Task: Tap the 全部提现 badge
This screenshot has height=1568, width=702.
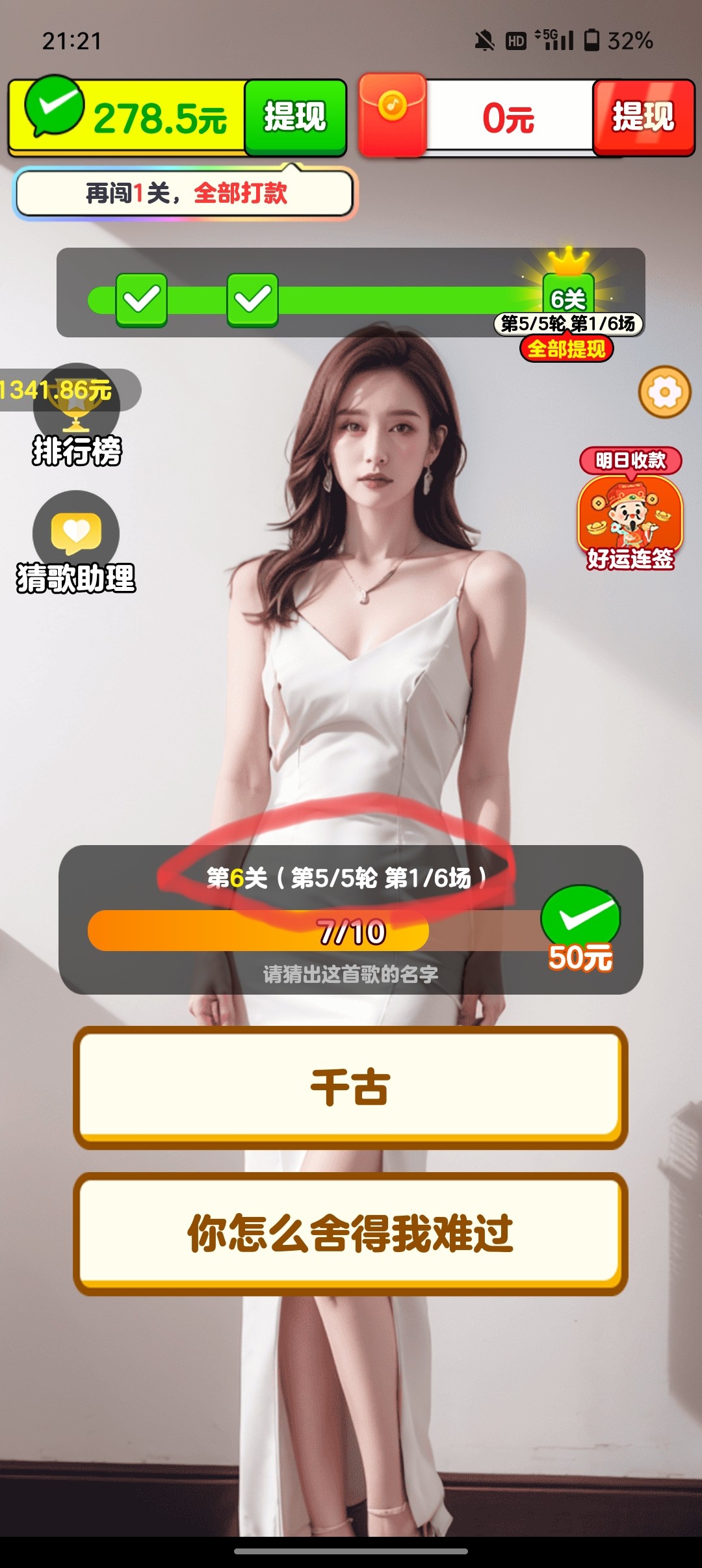Action: [x=566, y=349]
